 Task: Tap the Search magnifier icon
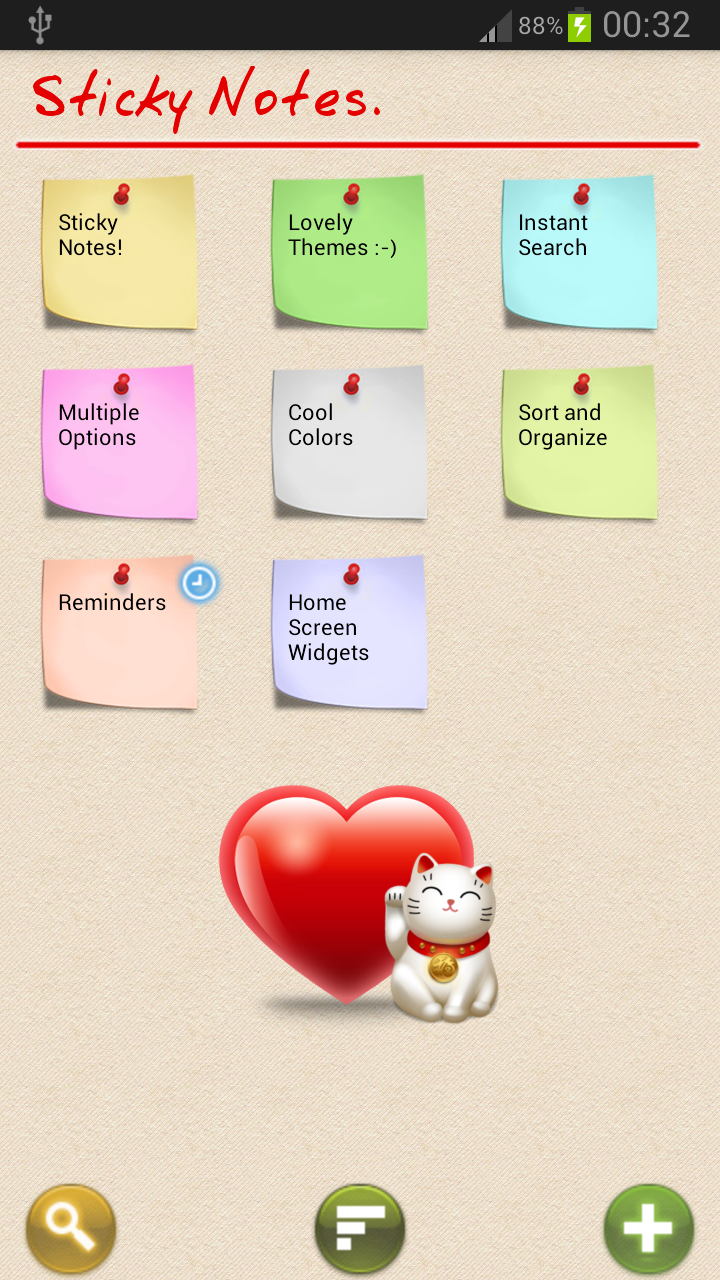coord(70,1228)
